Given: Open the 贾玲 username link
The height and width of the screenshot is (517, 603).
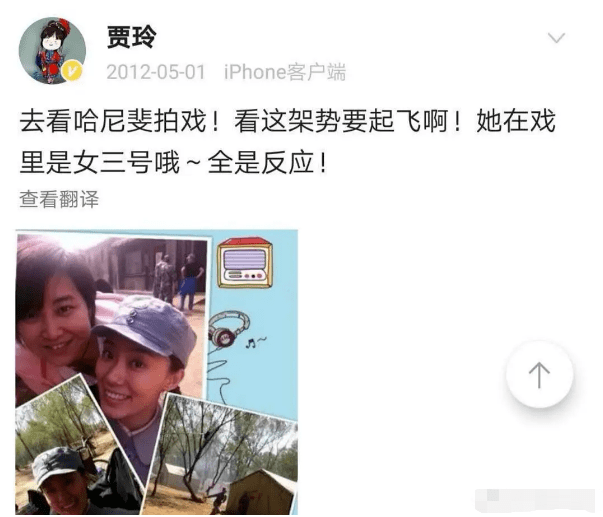Looking at the screenshot, I should click(131, 37).
